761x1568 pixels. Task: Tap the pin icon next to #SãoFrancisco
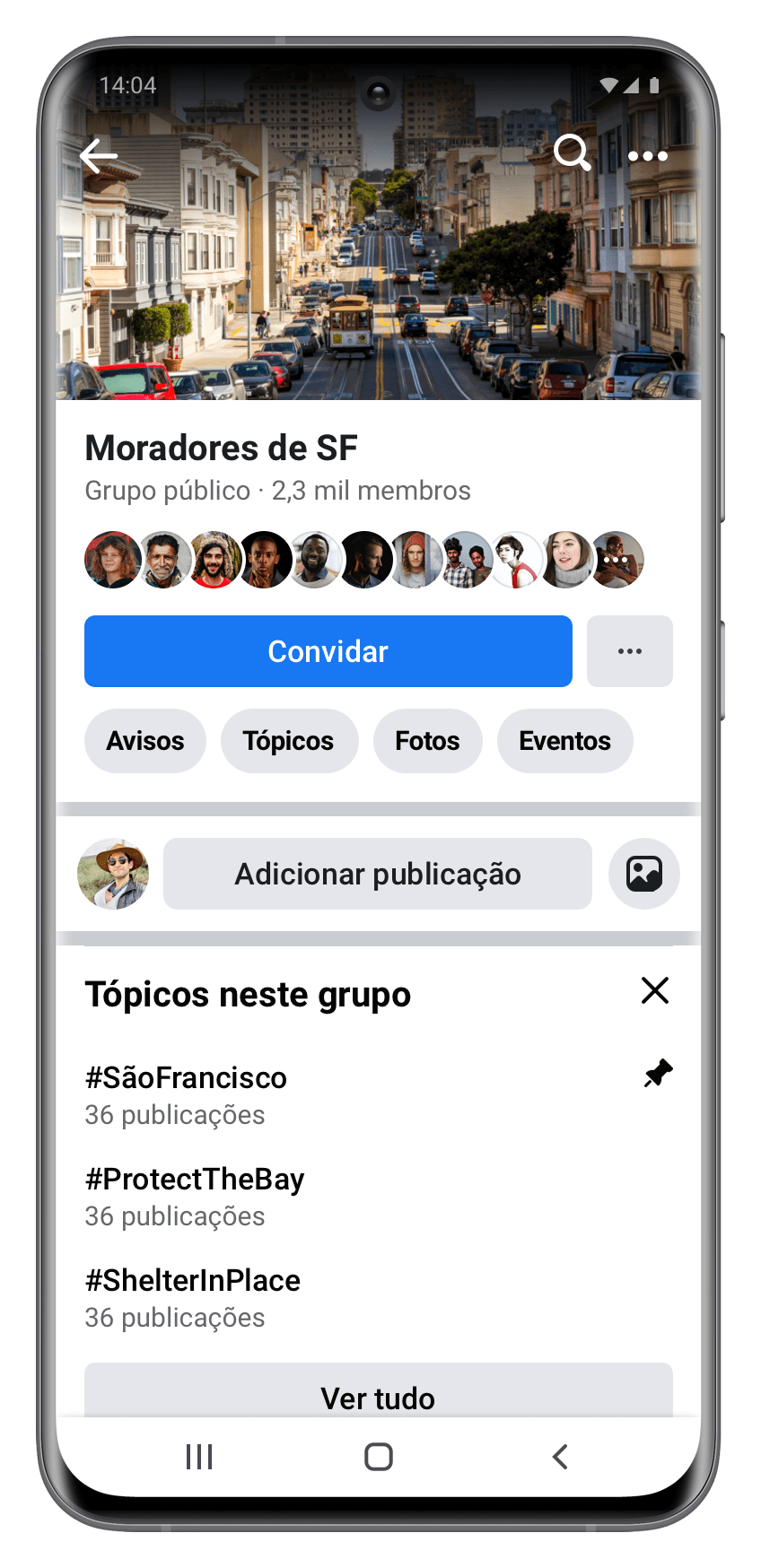[x=658, y=1073]
